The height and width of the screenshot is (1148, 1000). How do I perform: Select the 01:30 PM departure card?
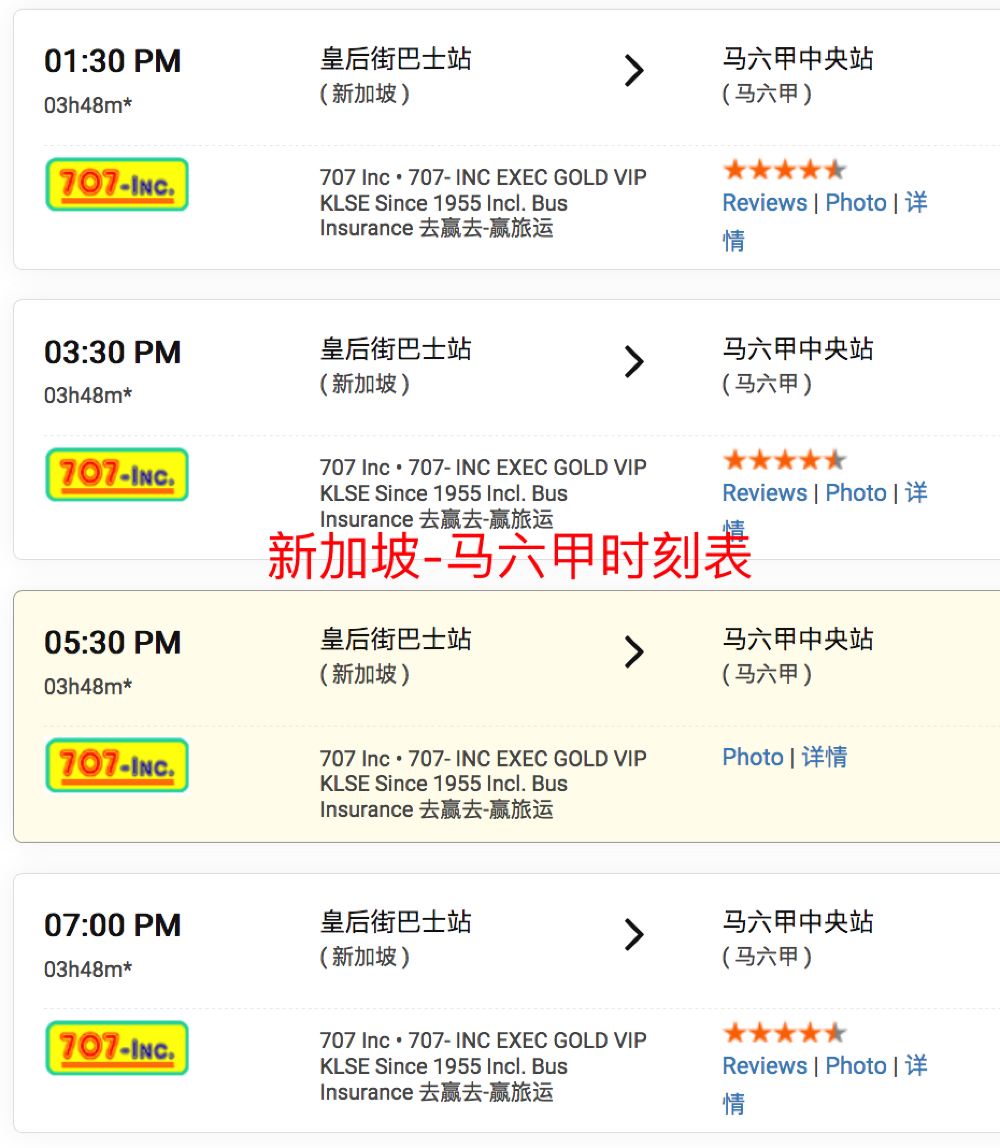507,140
